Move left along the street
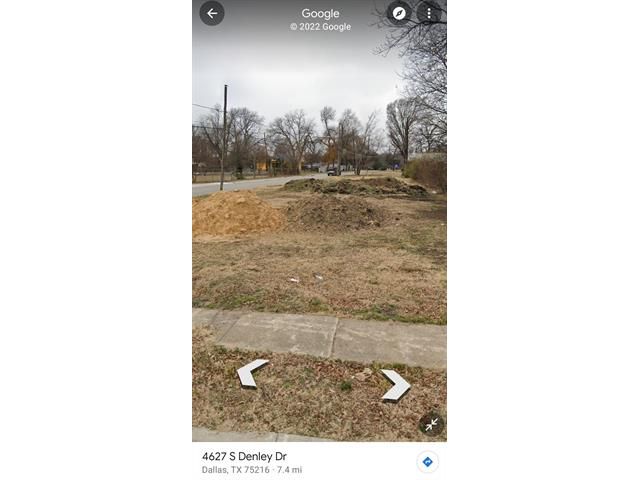 tap(251, 372)
